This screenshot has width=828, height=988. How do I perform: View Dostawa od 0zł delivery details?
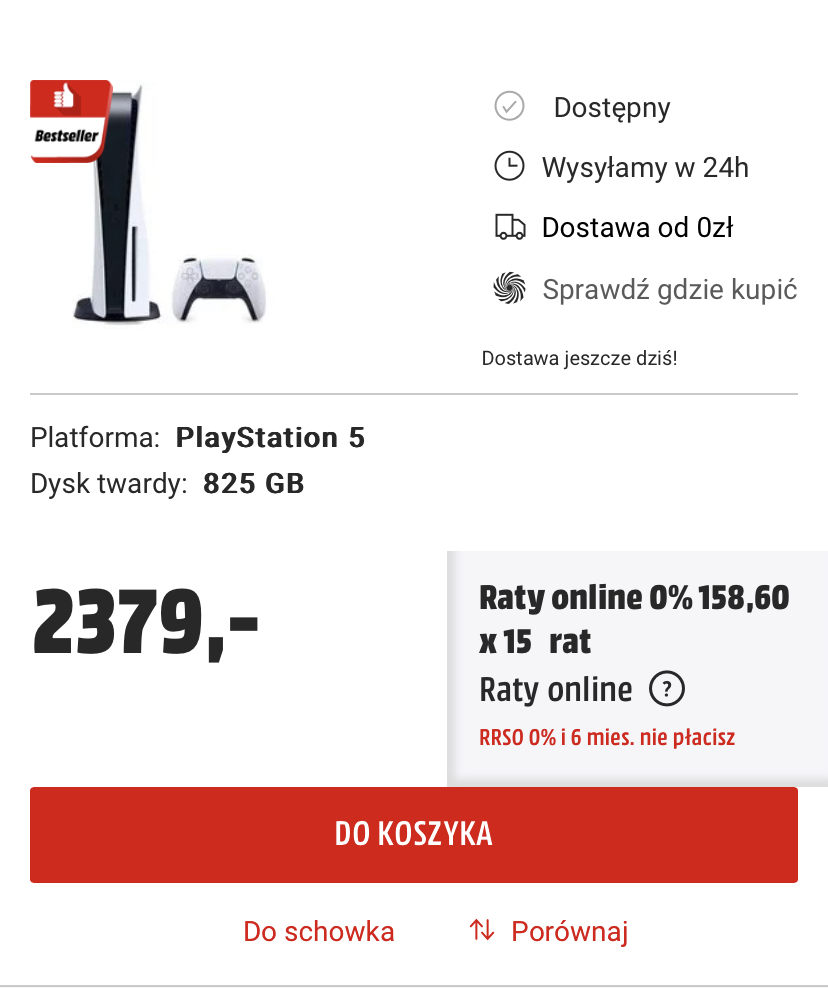point(637,228)
